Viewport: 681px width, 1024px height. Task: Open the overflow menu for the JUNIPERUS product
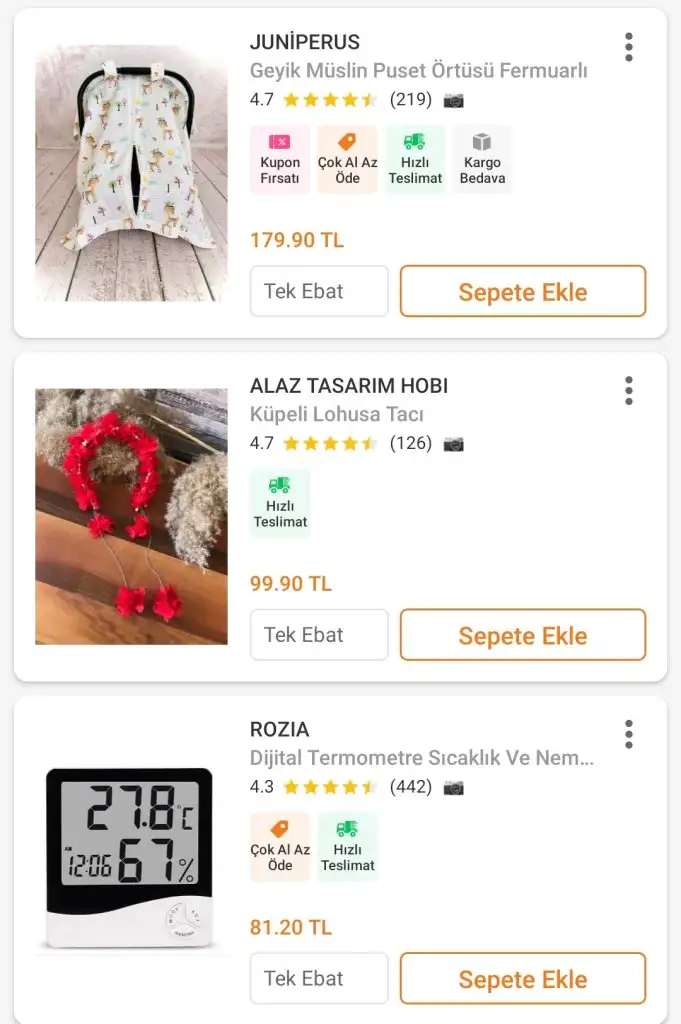coord(628,47)
